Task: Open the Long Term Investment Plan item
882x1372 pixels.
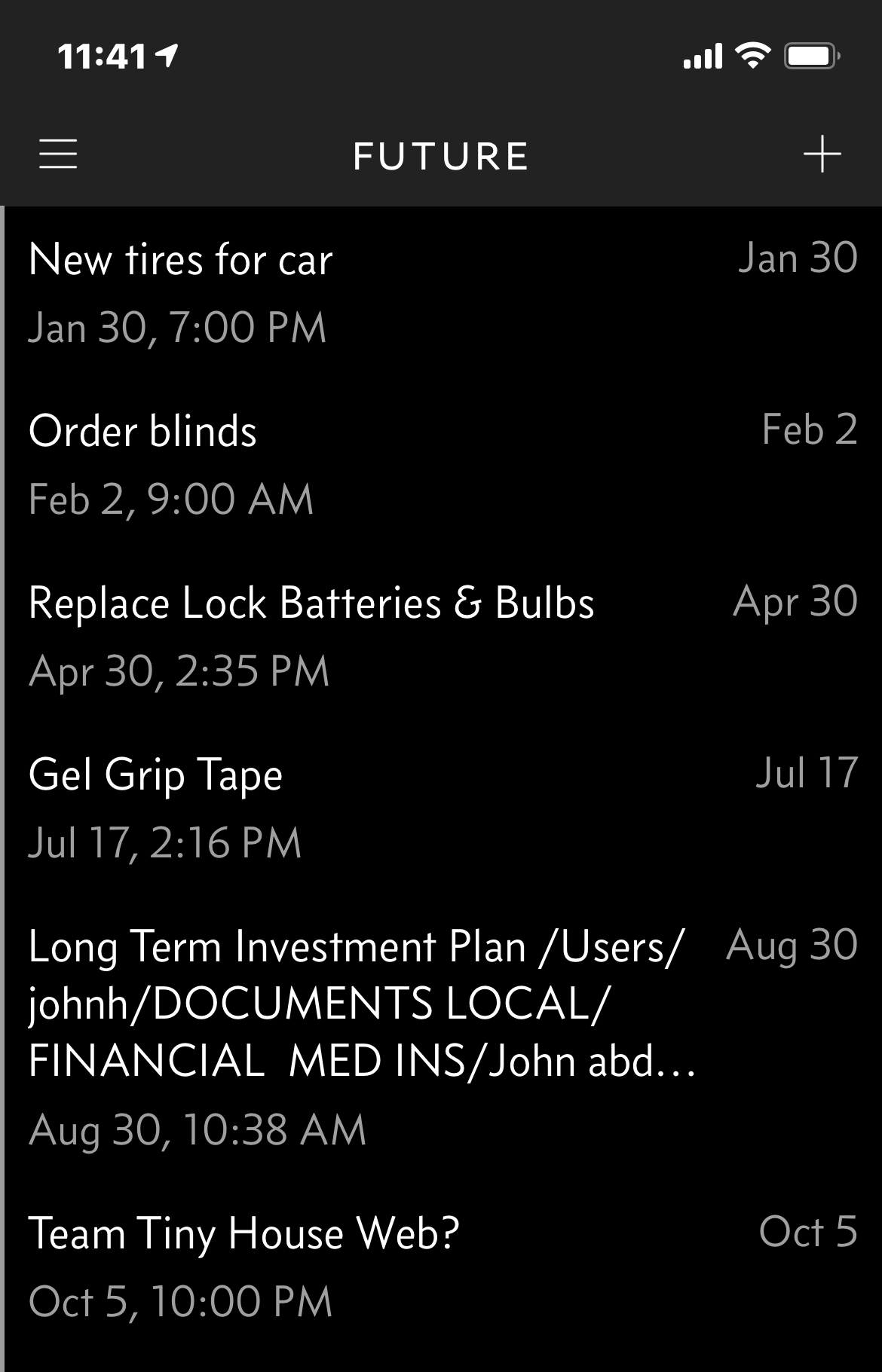Action: click(x=356, y=1003)
